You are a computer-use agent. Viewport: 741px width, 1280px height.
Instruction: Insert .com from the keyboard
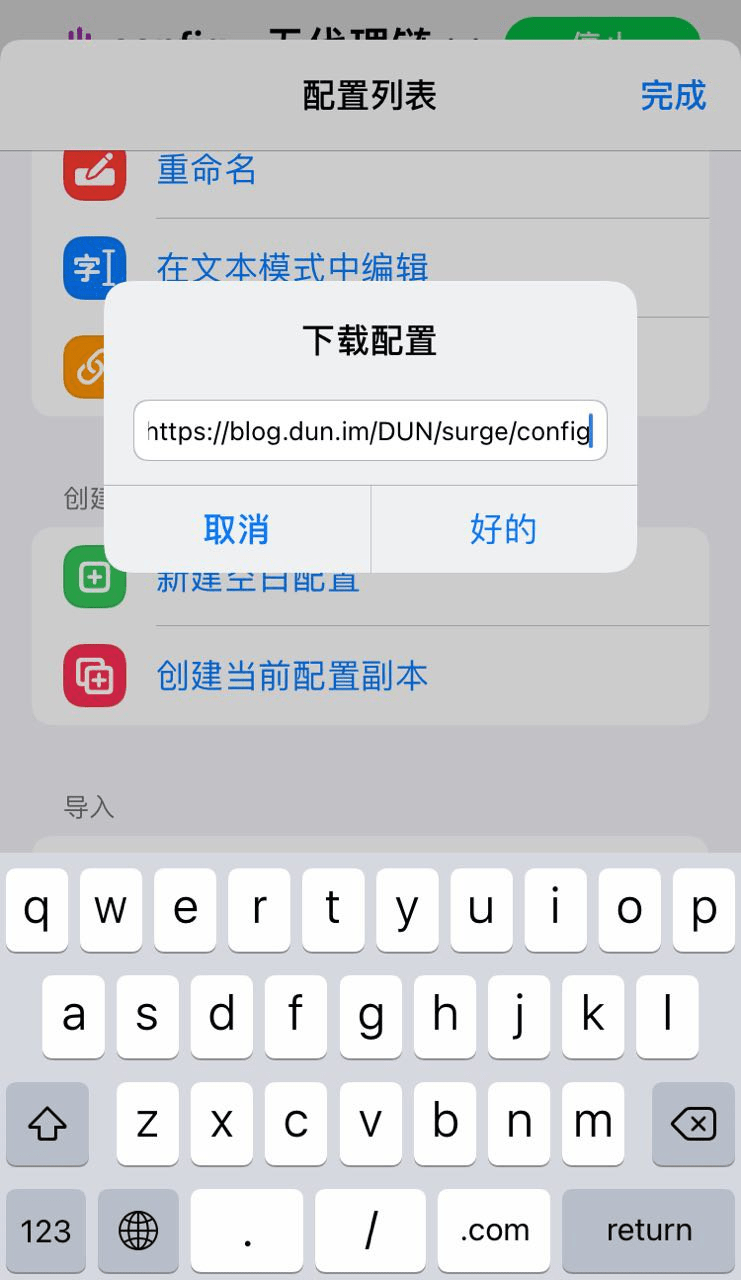point(494,1230)
